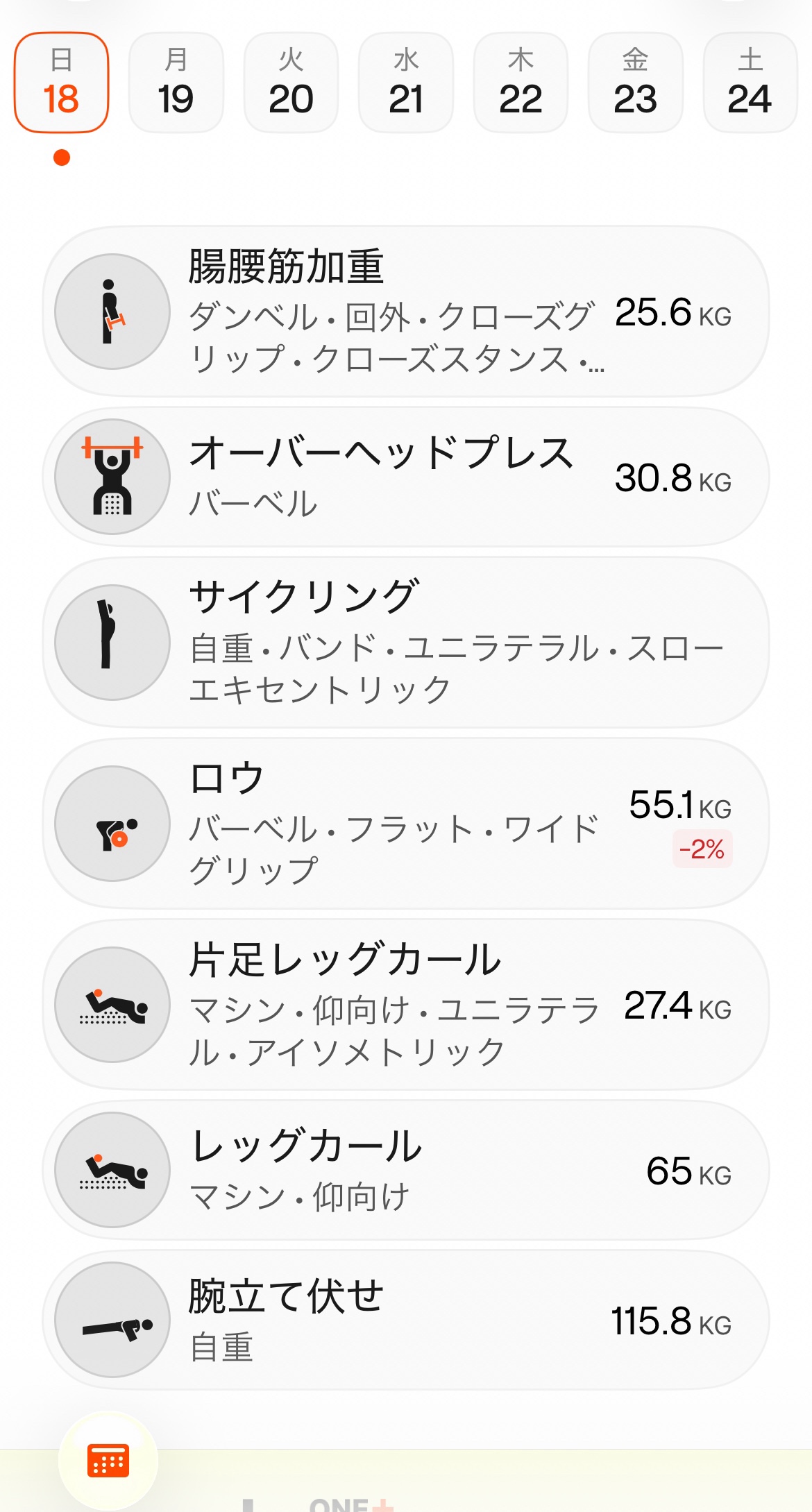Open the オーバーヘッドプレス exercise
The image size is (812, 1512).
pos(406,477)
